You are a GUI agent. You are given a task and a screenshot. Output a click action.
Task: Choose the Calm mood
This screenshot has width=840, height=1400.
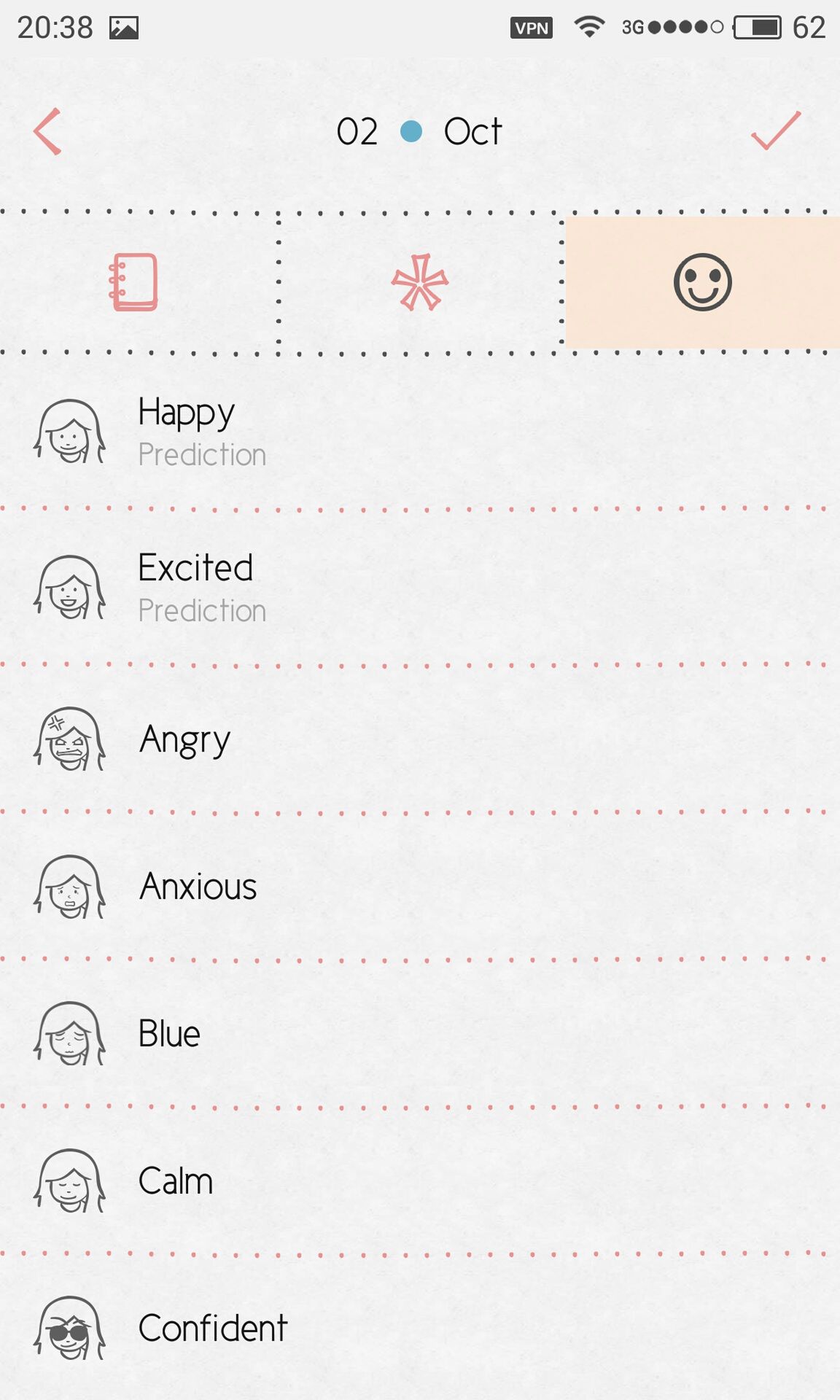click(x=420, y=1181)
